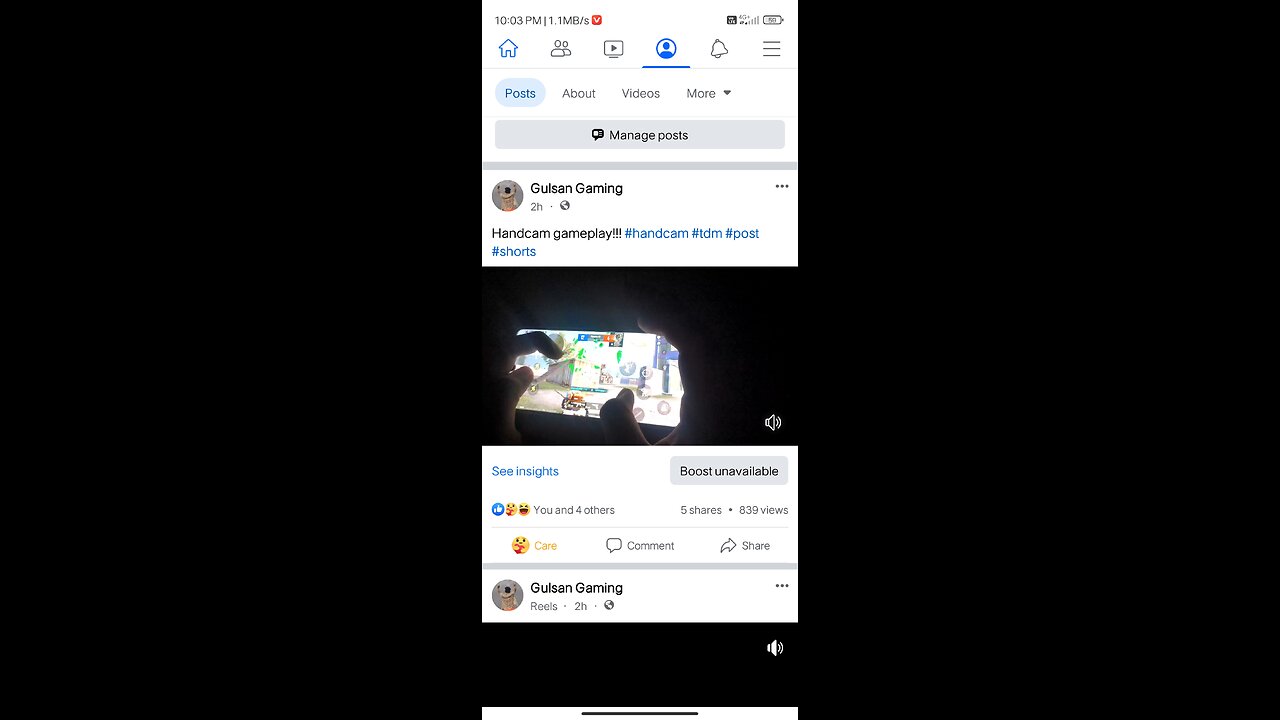1280x720 pixels.
Task: View See insights for the post
Action: click(x=525, y=471)
